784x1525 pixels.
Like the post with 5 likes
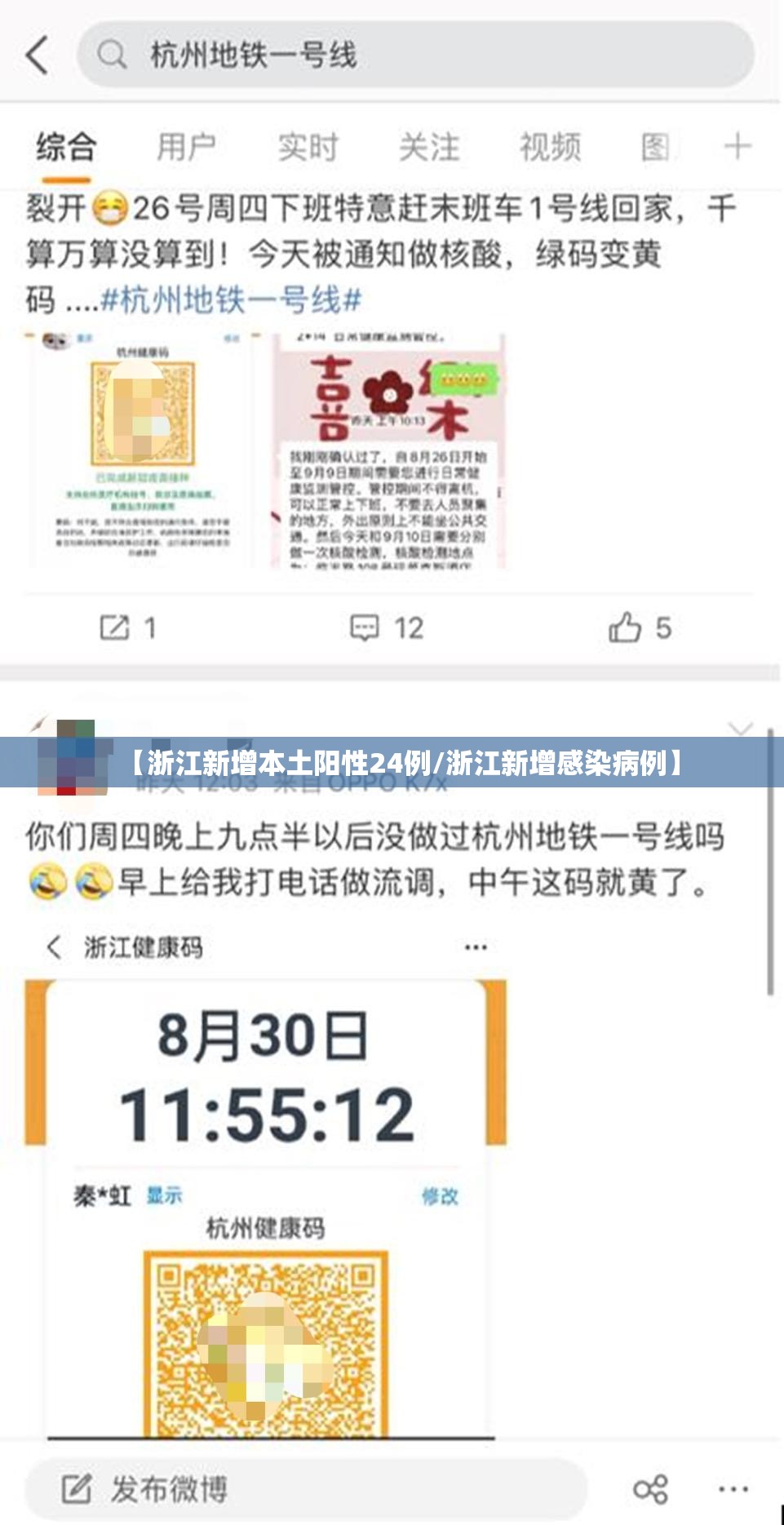(x=640, y=627)
